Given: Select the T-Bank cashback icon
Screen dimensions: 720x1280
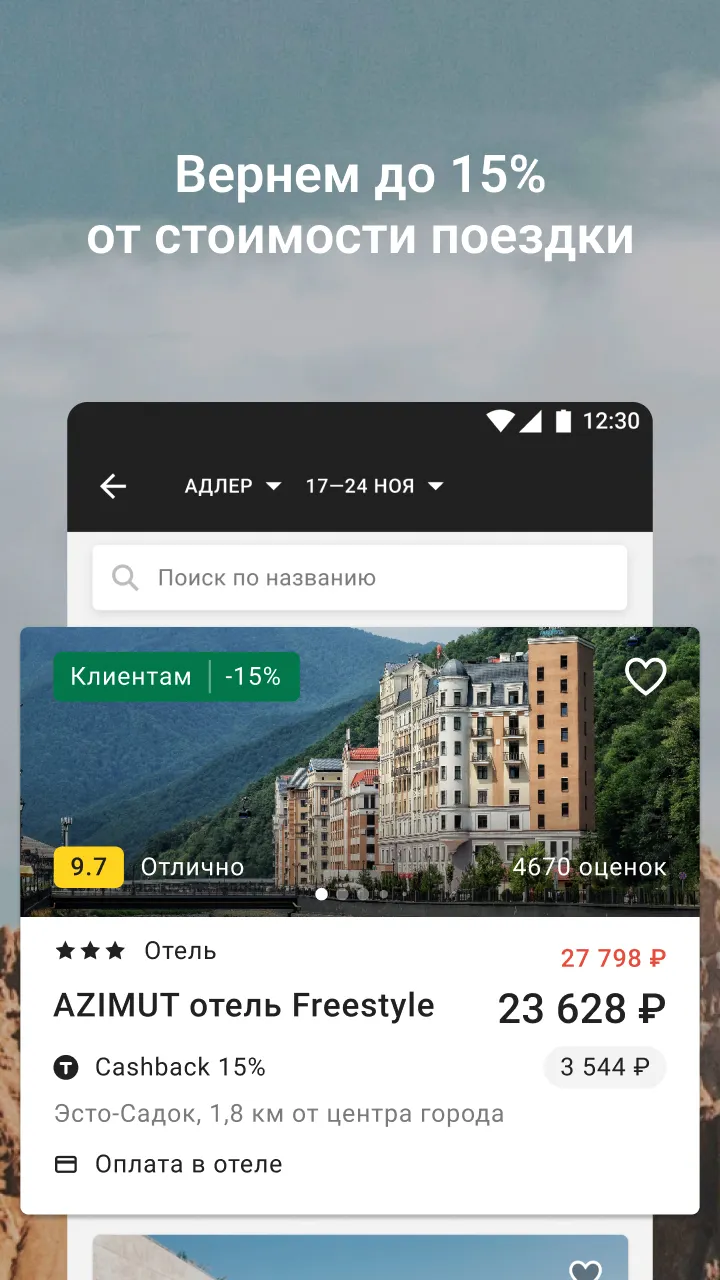Looking at the screenshot, I should click(x=65, y=1067).
